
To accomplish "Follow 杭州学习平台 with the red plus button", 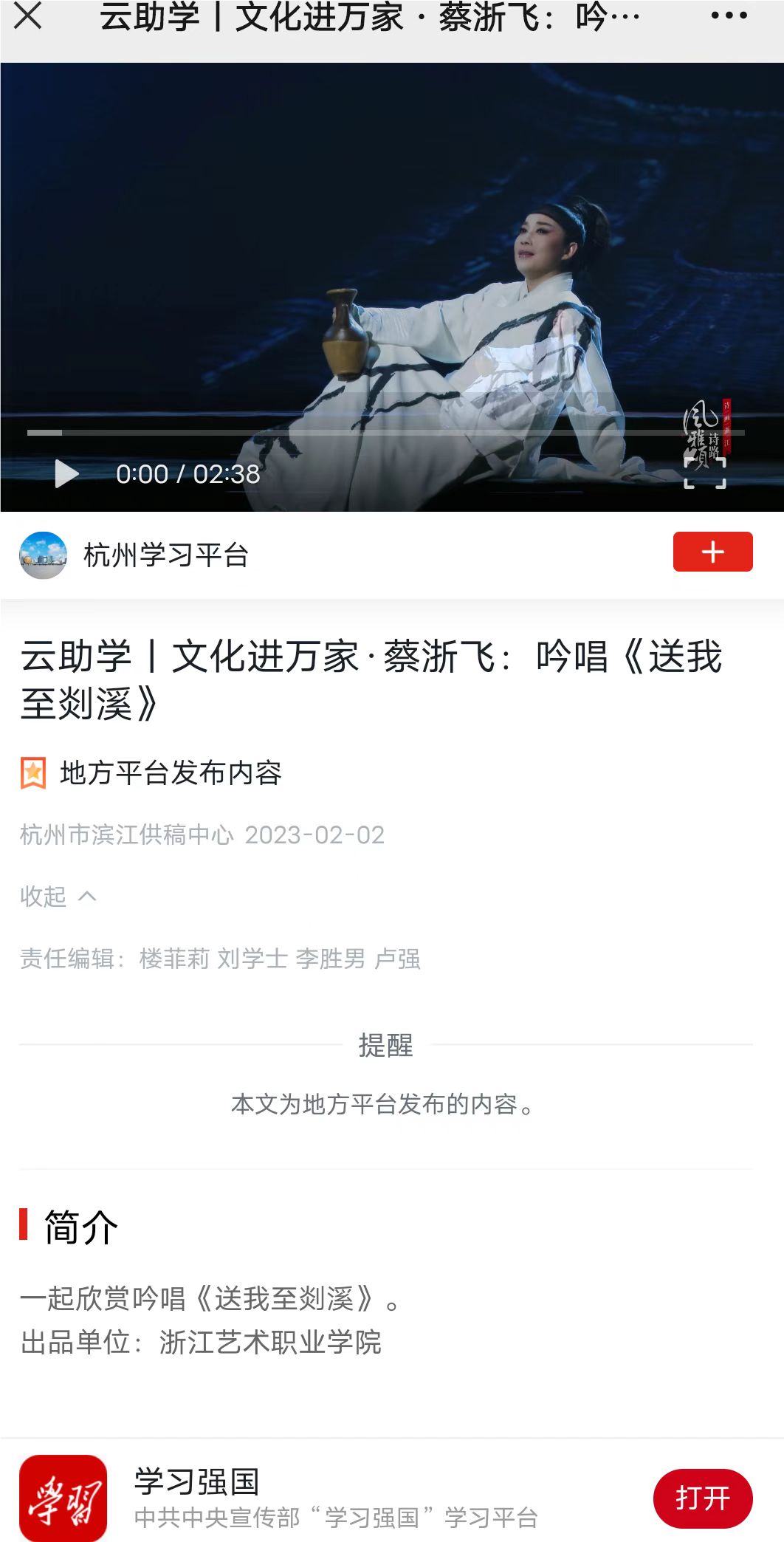I will coord(712,552).
